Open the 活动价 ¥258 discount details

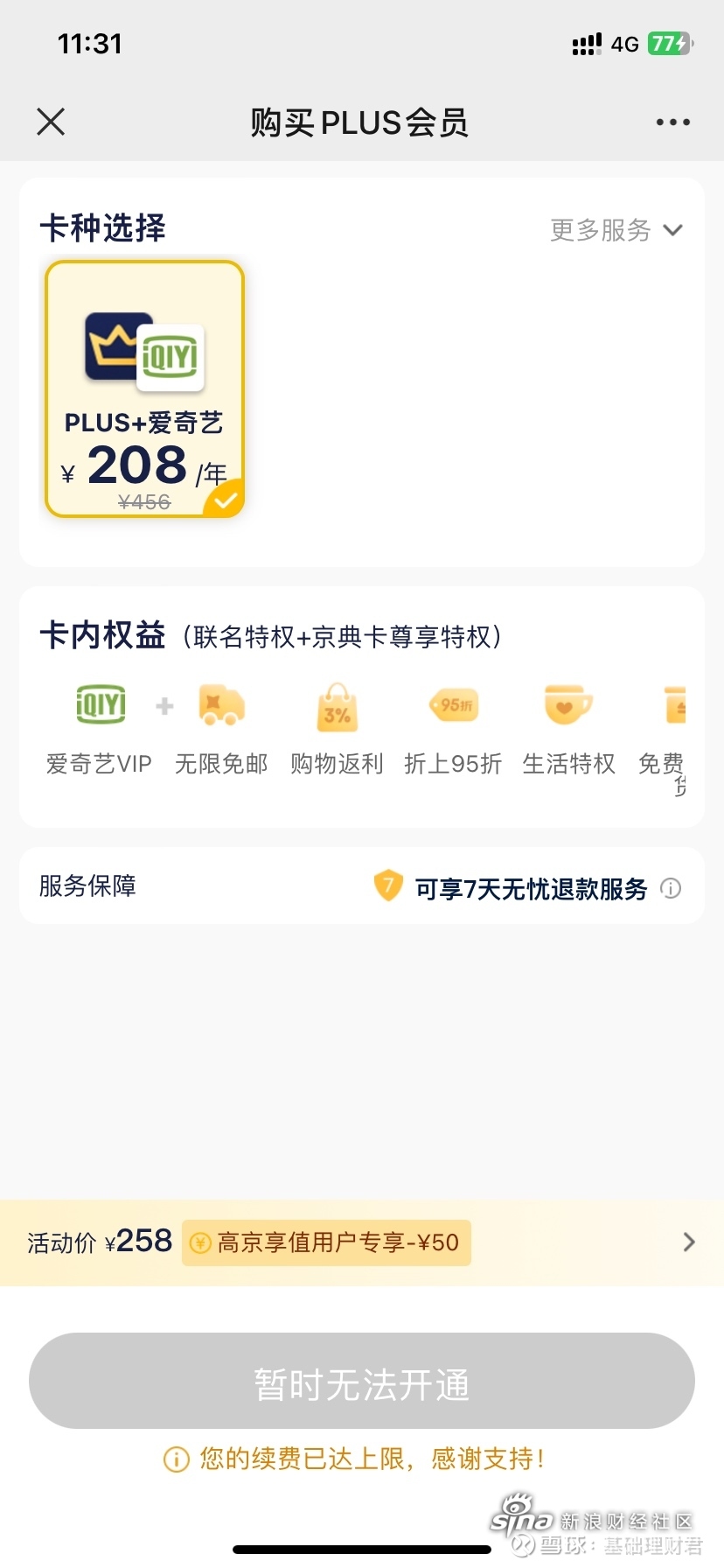pyautogui.click(x=362, y=1242)
